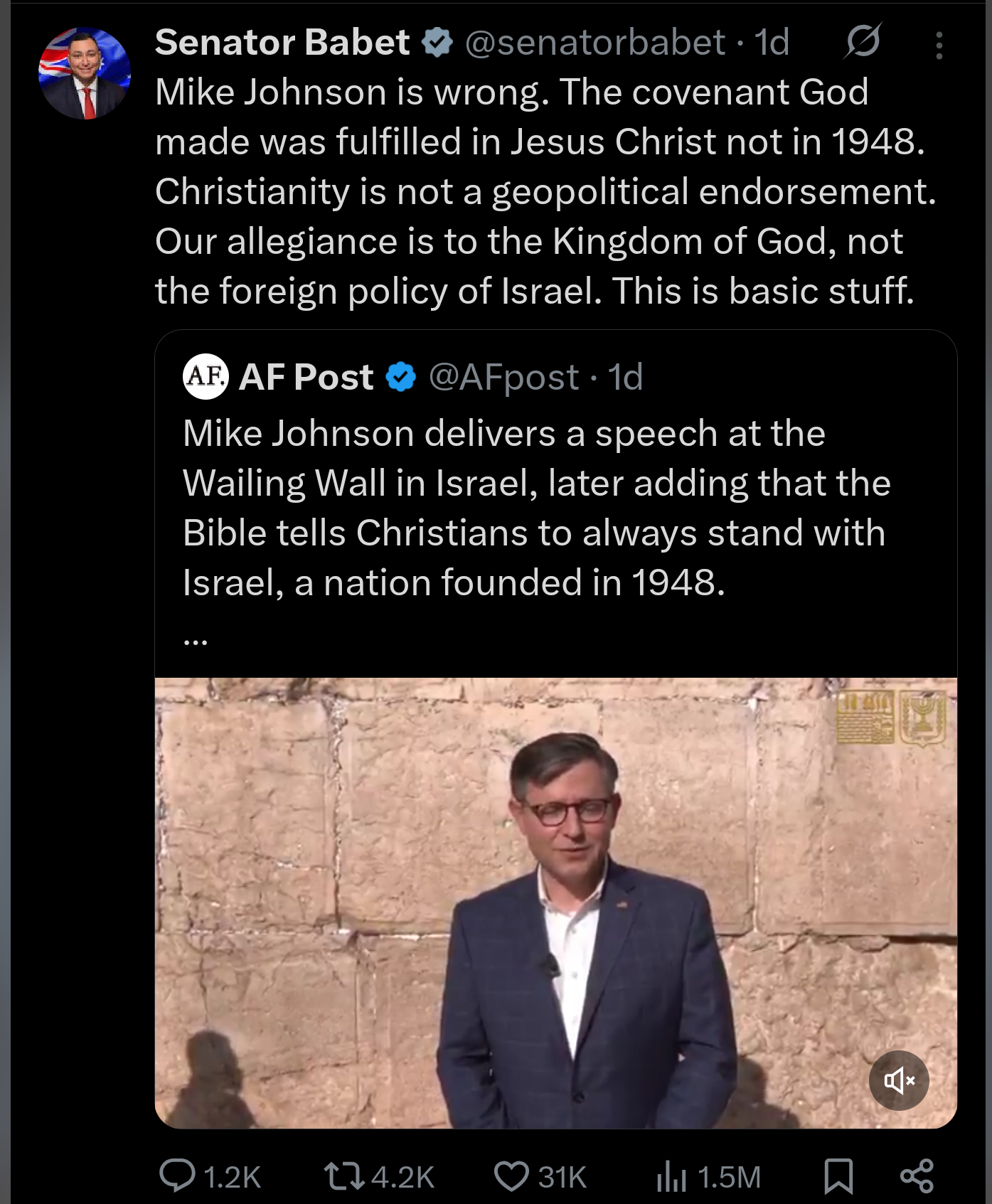Screen dimensions: 992x1204
Task: Unmute the video's sound
Action: (x=899, y=1080)
